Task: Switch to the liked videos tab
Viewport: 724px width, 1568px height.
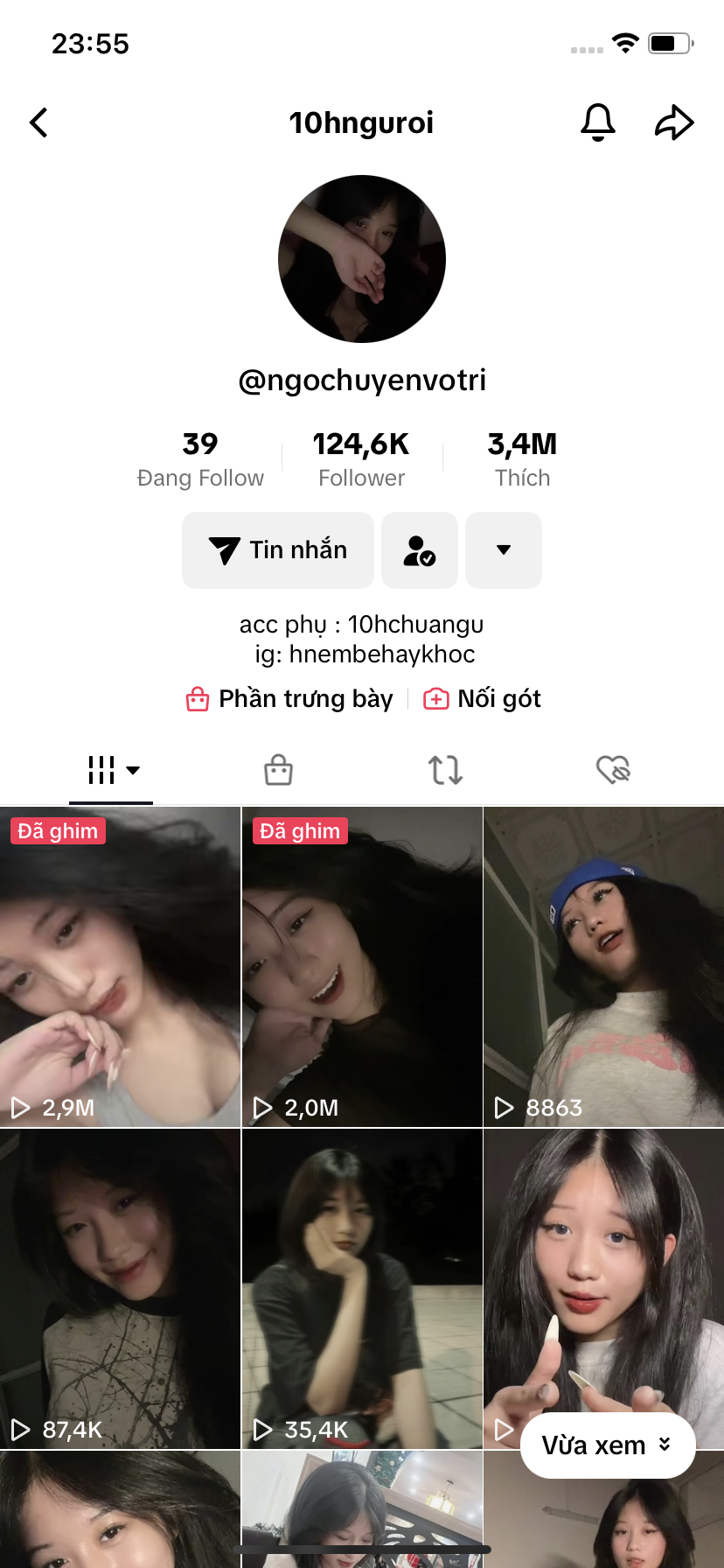Action: pyautogui.click(x=613, y=770)
